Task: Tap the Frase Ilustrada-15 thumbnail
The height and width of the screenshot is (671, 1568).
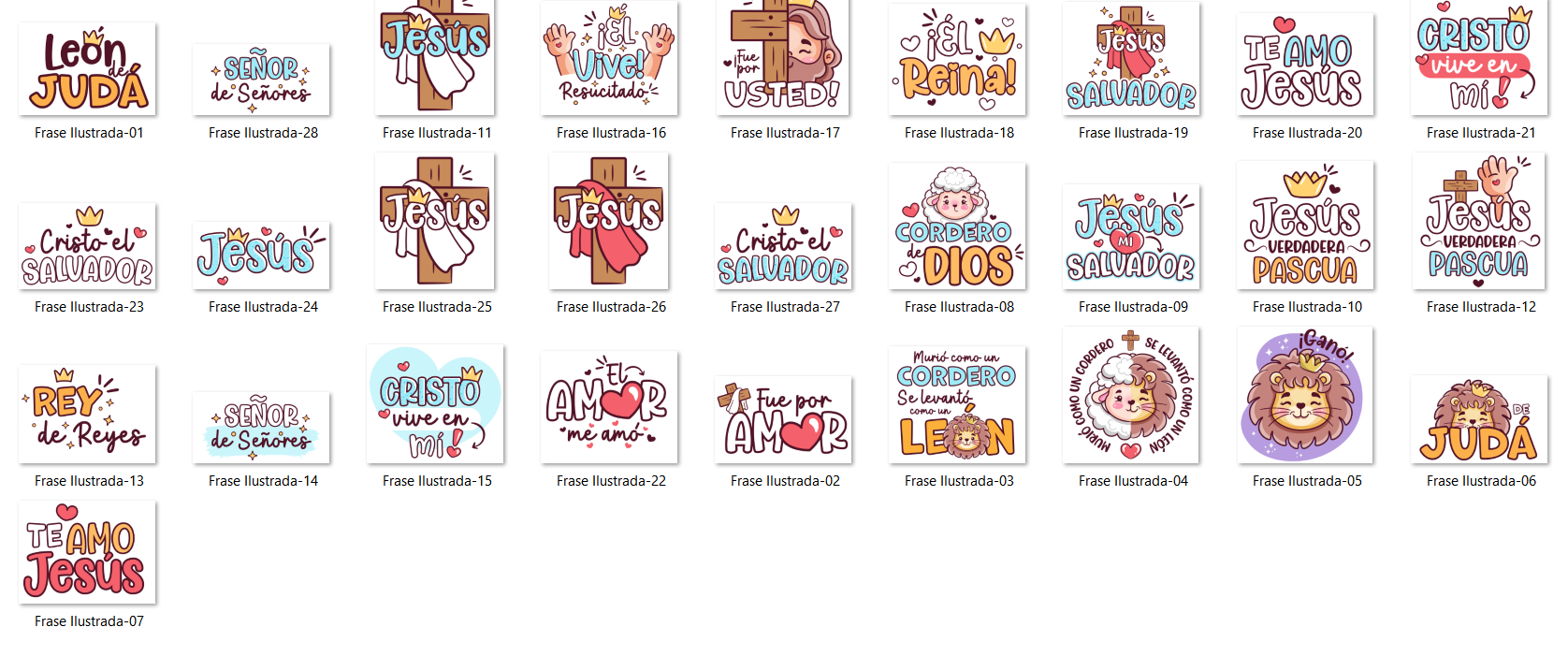Action: 436,404
